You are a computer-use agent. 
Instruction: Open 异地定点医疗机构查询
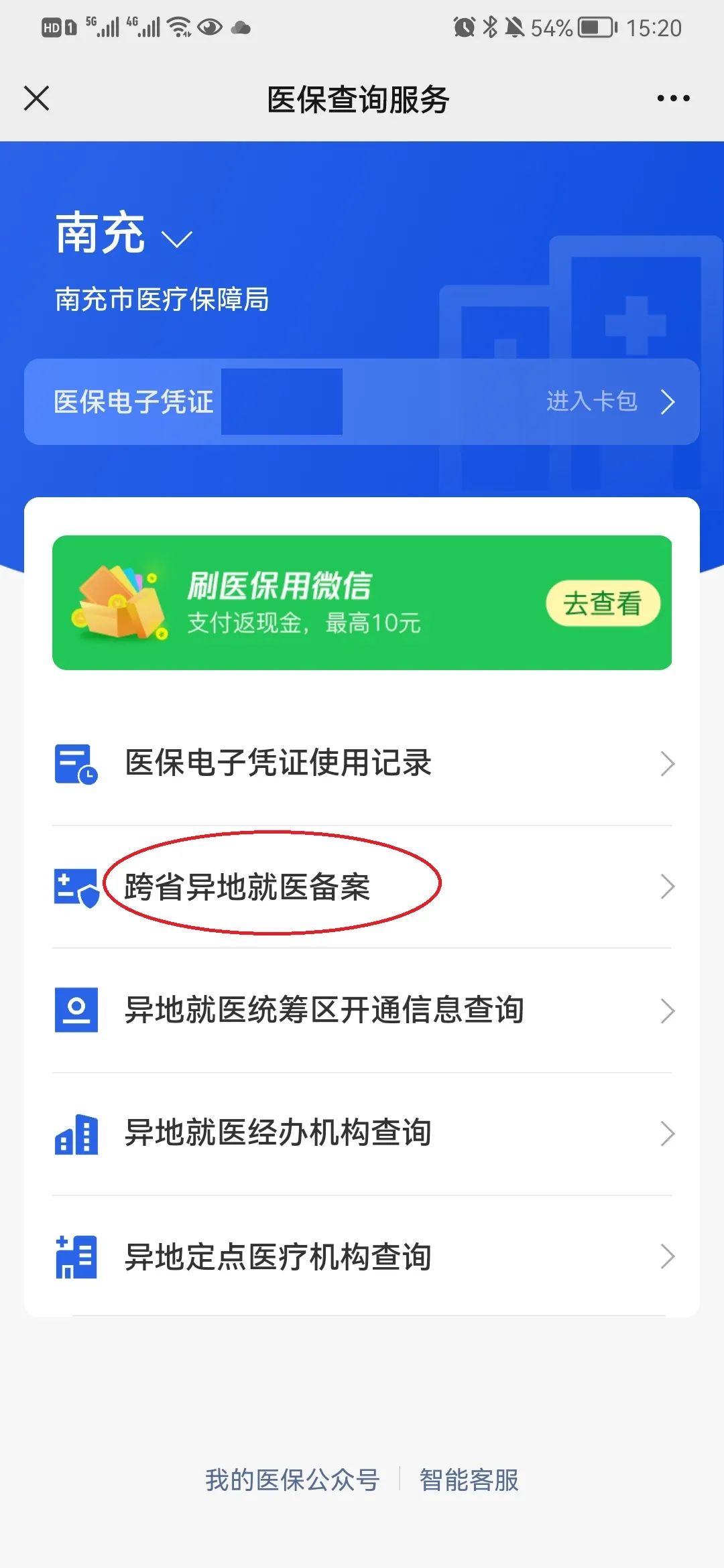pyautogui.click(x=362, y=1256)
